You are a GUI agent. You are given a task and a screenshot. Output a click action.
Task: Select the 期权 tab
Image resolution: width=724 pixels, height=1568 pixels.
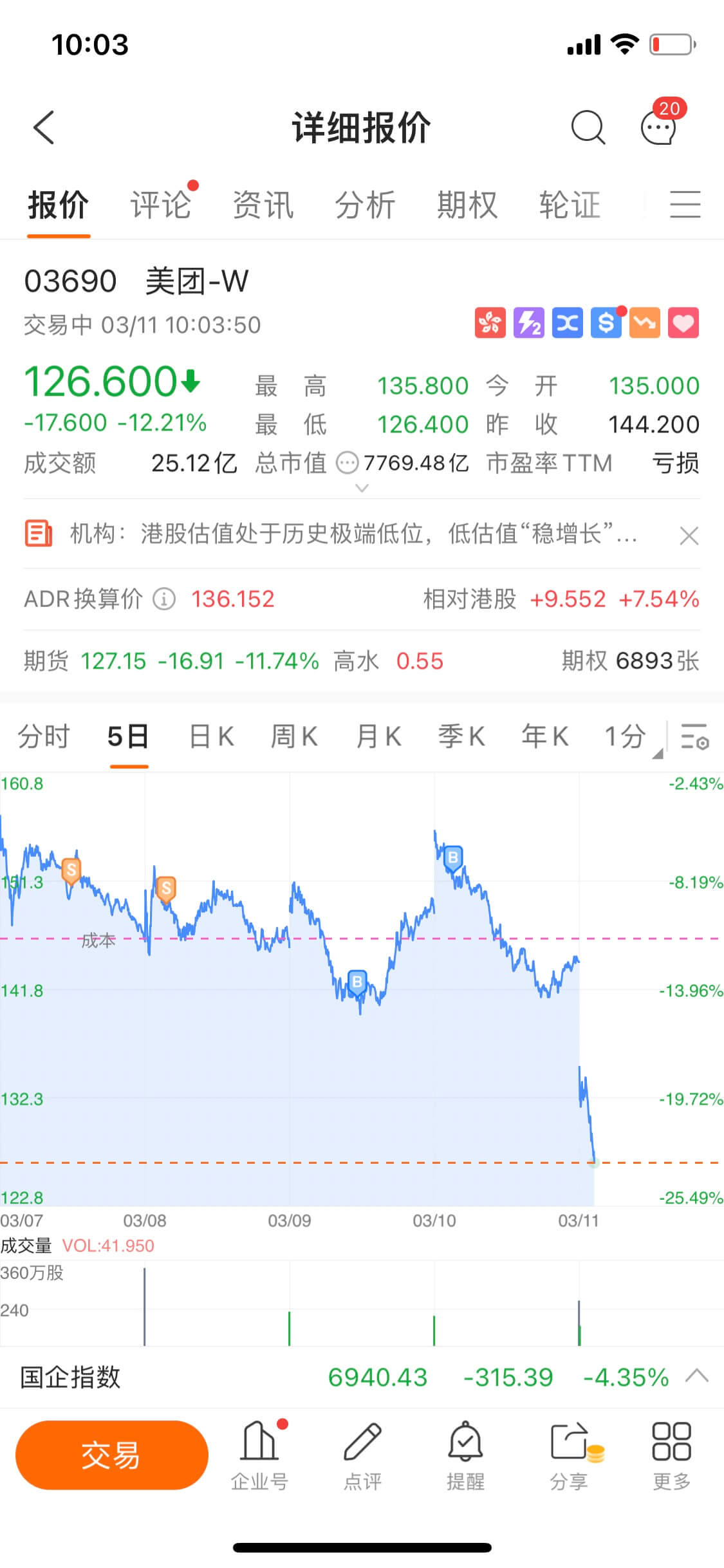point(467,205)
